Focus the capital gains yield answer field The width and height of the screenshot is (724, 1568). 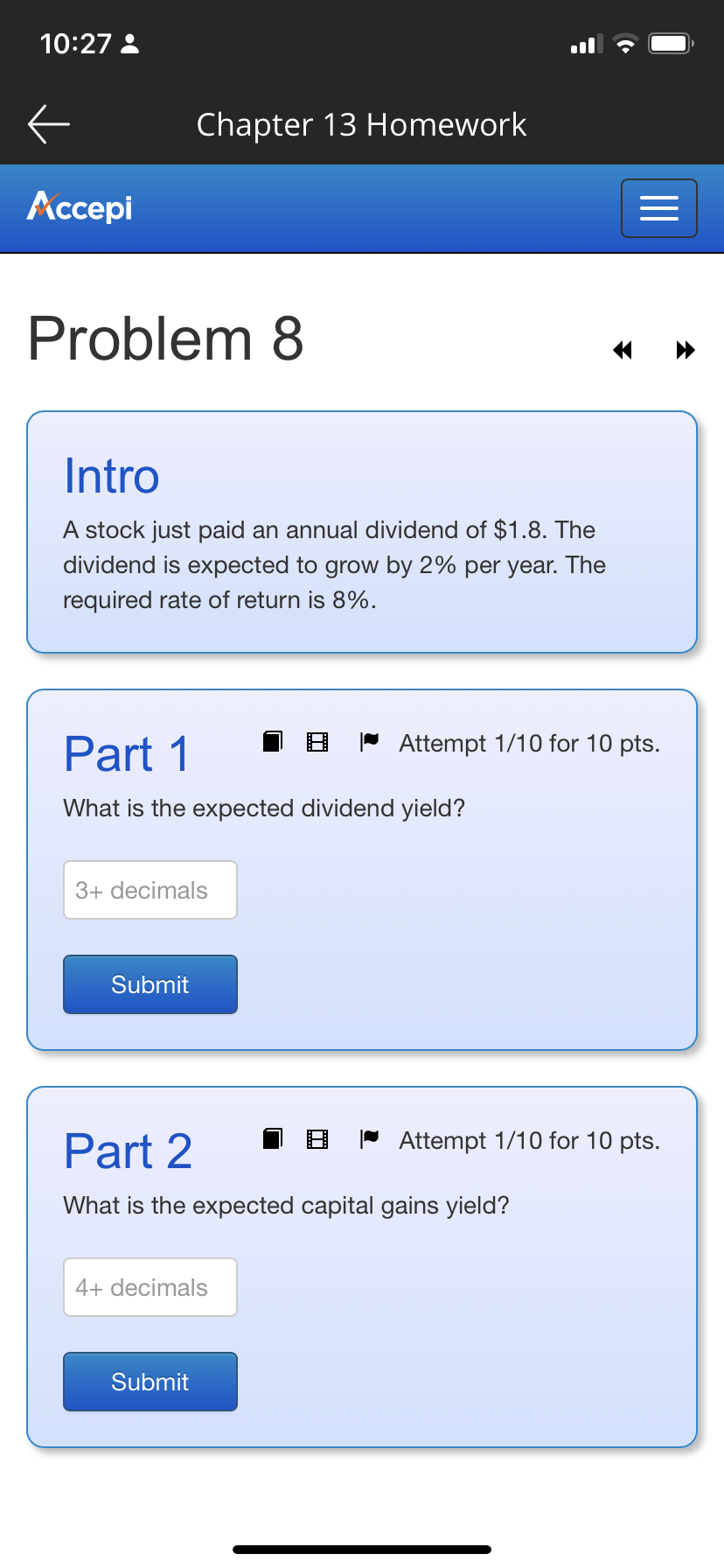tap(150, 1287)
